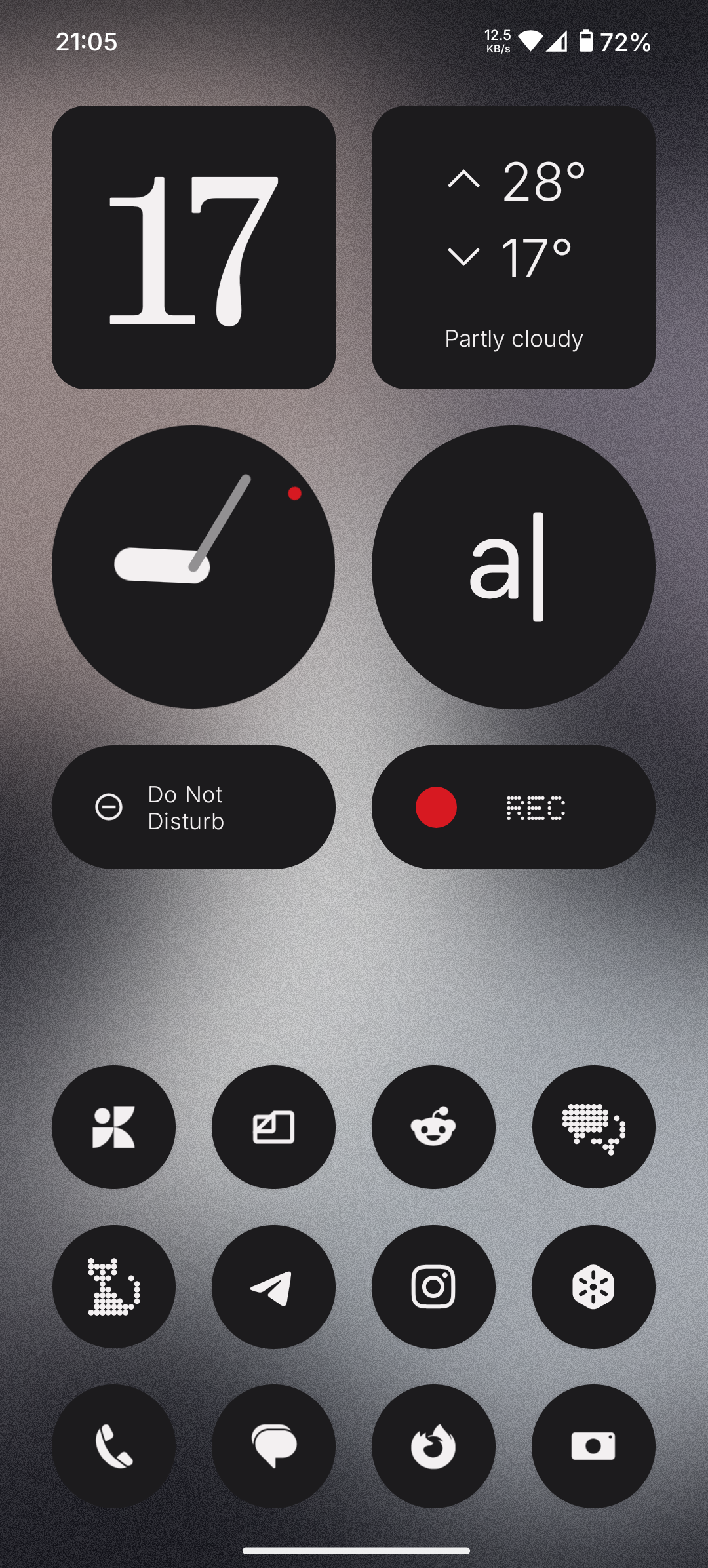
Task: Tap the text cursor 'a|' widget
Action: click(513, 567)
